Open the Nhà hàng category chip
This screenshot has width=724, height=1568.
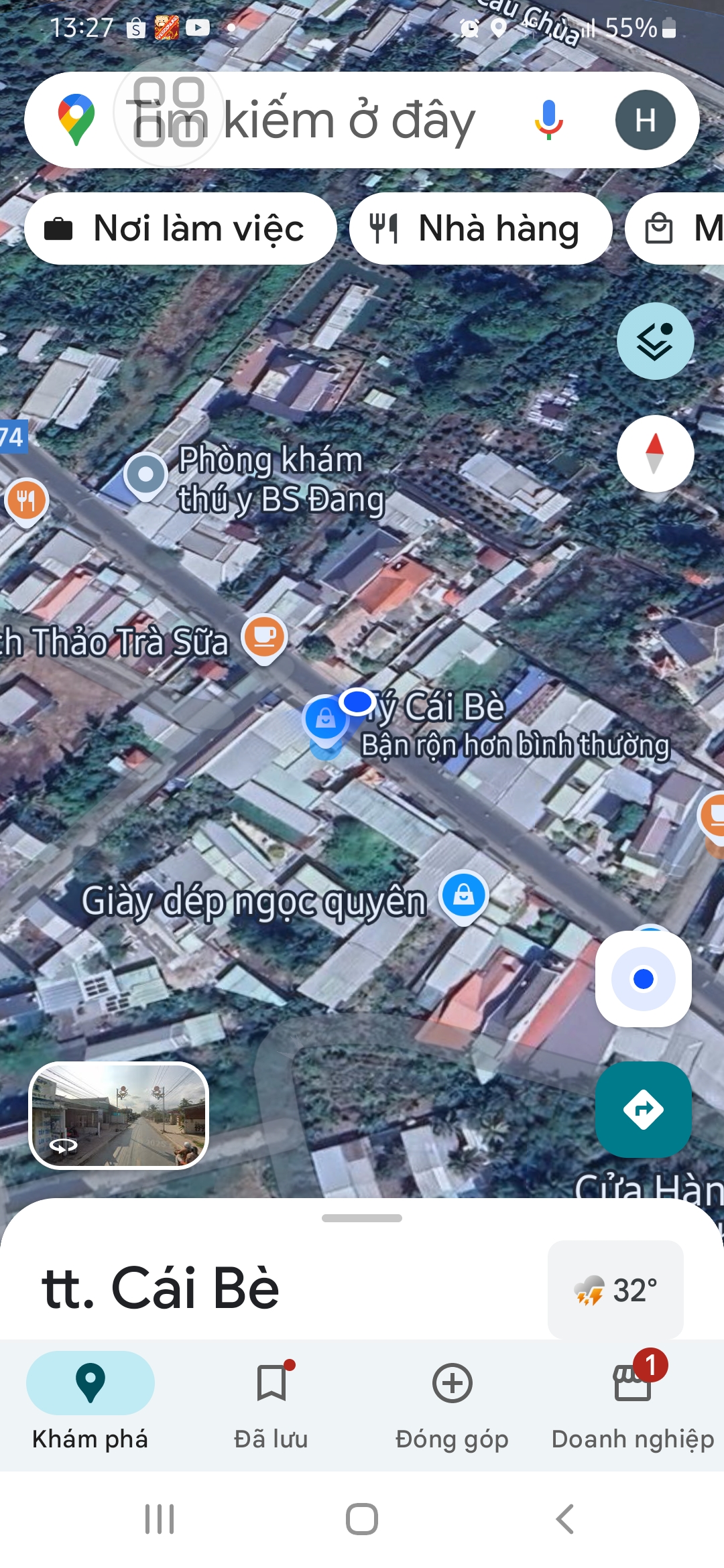pos(480,228)
